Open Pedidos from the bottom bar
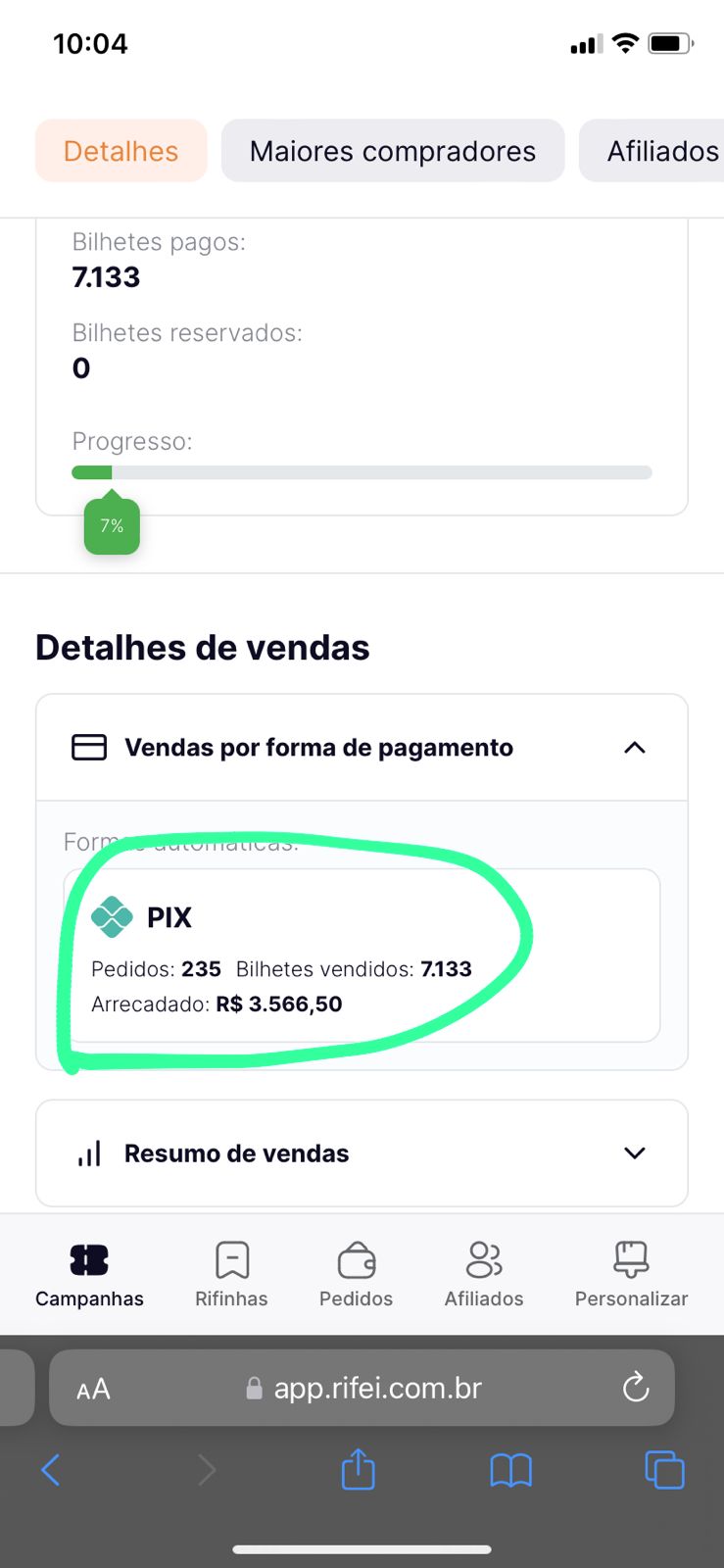 click(356, 1271)
